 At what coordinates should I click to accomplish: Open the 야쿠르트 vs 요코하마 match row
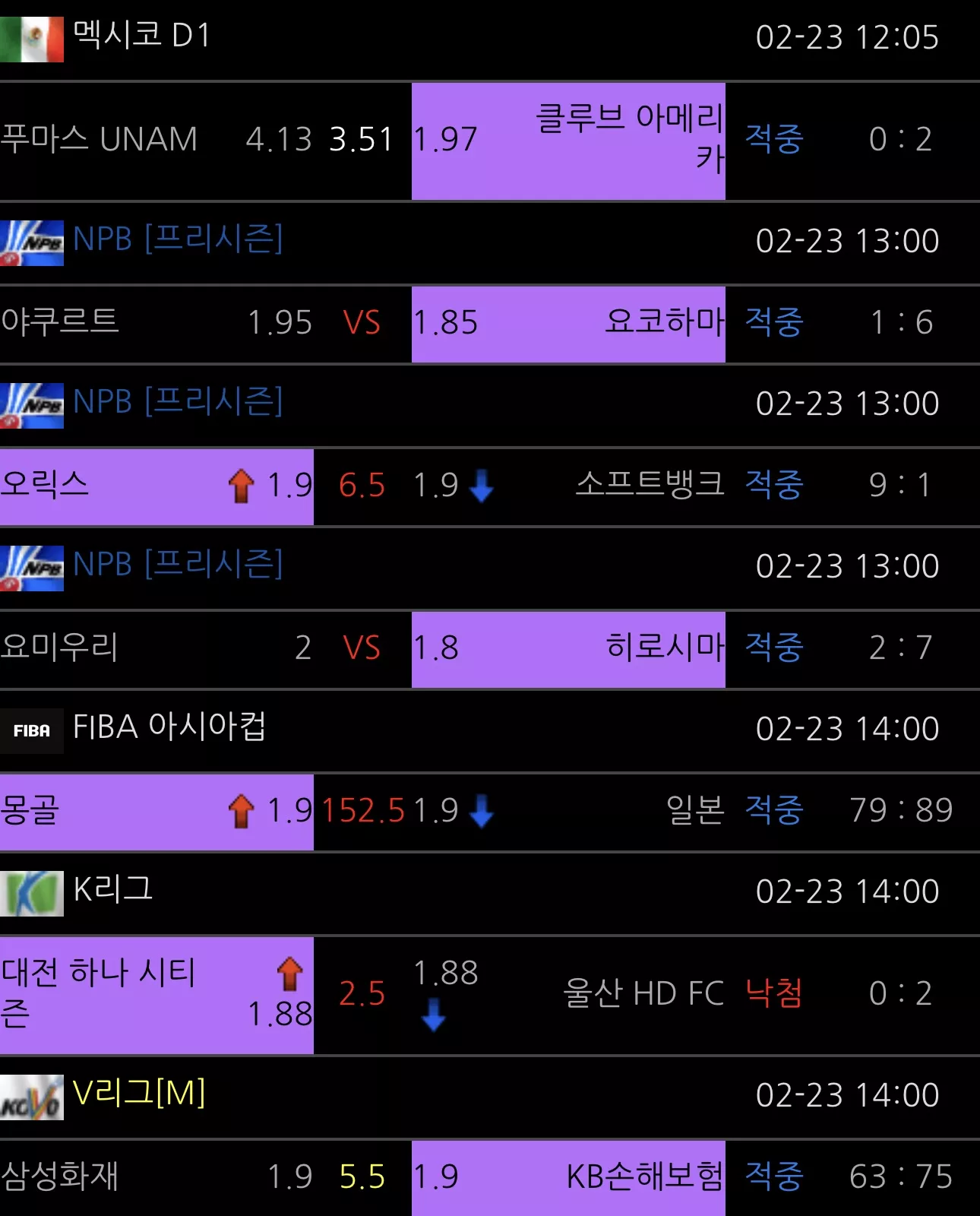tap(490, 324)
